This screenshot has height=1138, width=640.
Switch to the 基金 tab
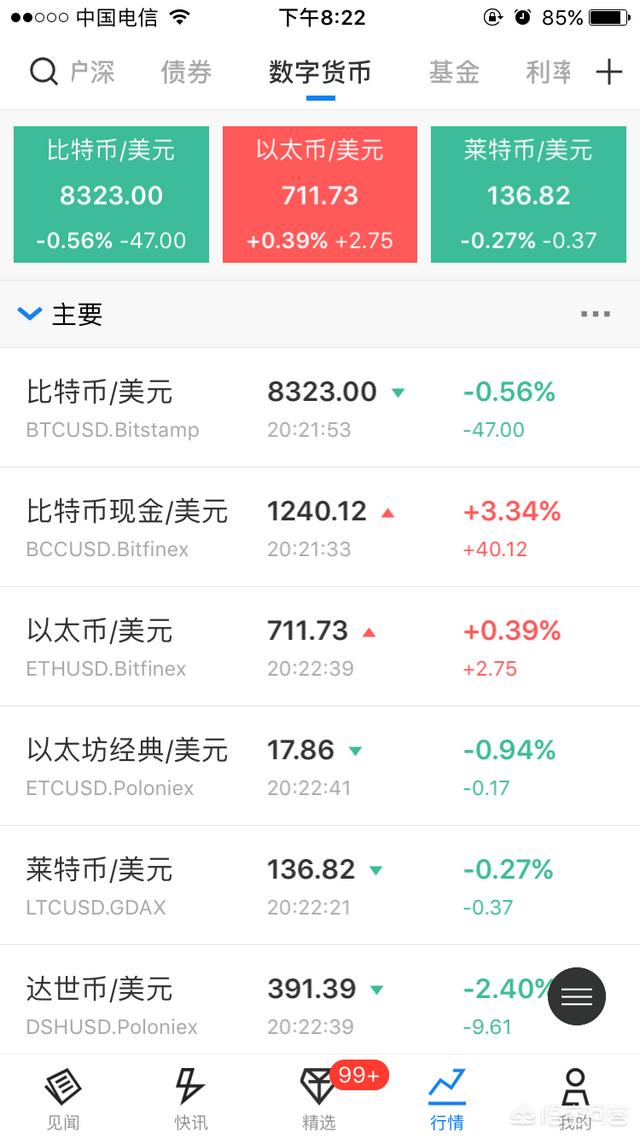click(454, 72)
